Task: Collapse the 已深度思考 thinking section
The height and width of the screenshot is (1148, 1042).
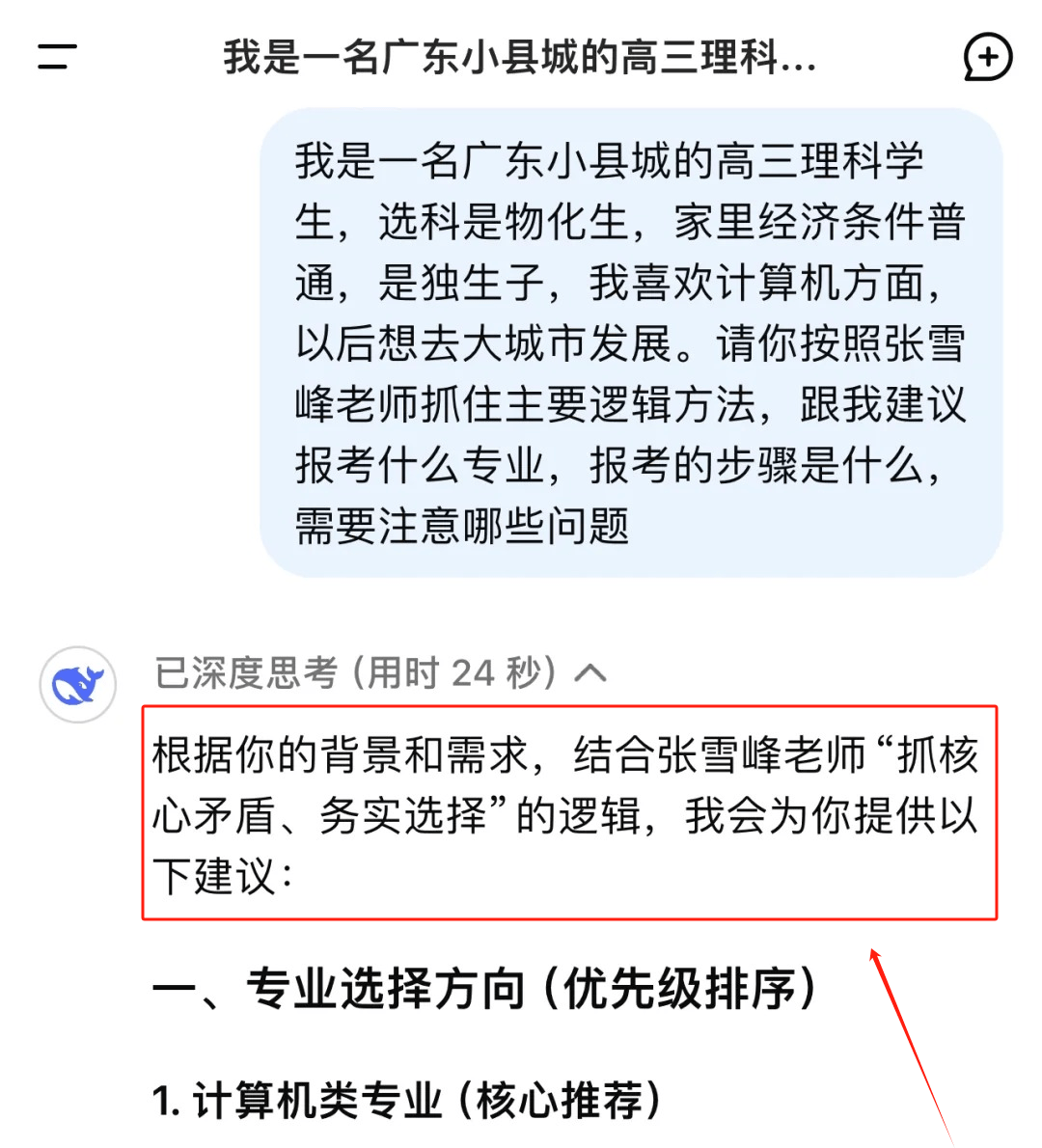Action: point(590,672)
